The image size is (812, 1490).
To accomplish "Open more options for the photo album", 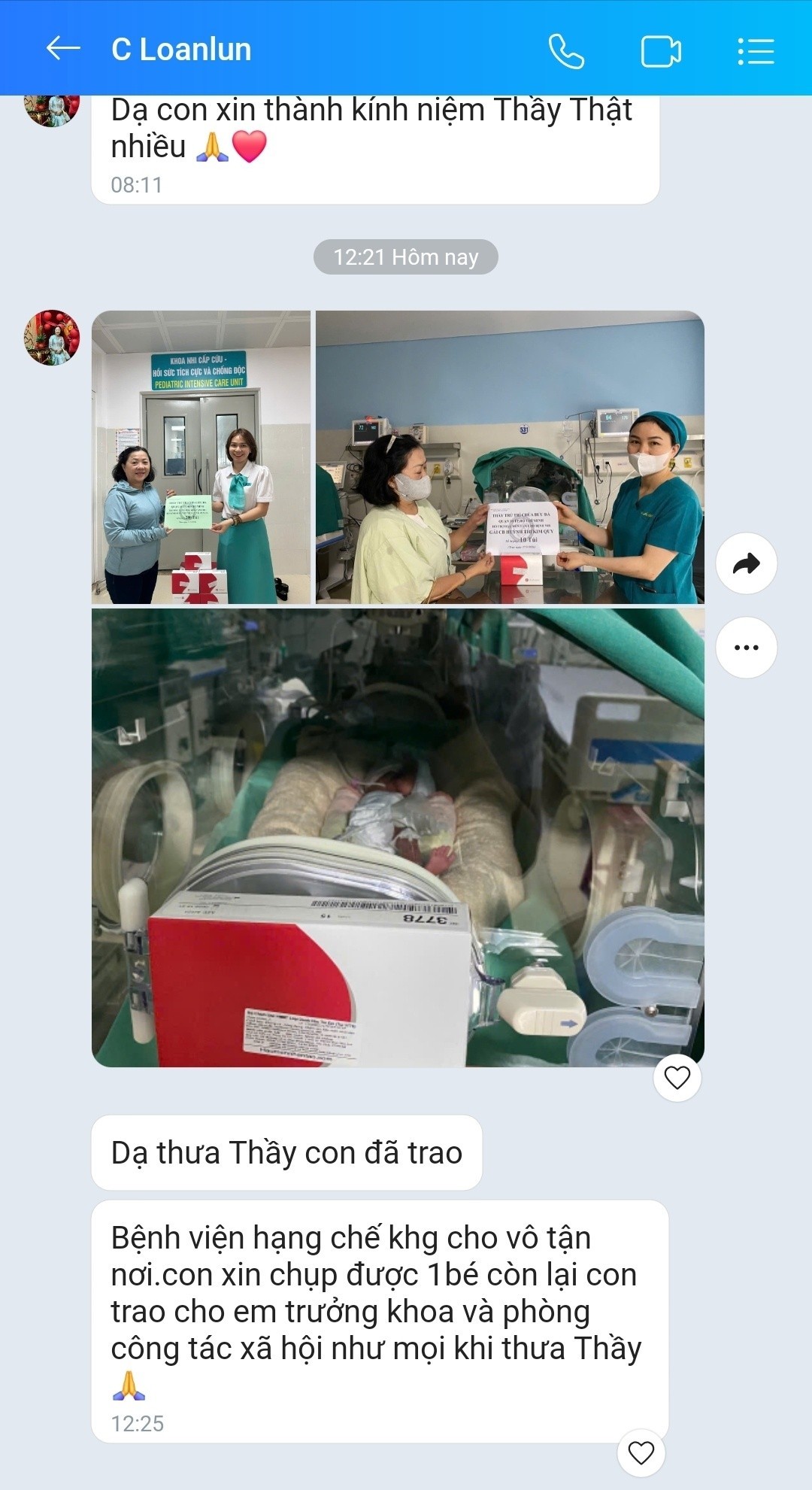I will (746, 648).
